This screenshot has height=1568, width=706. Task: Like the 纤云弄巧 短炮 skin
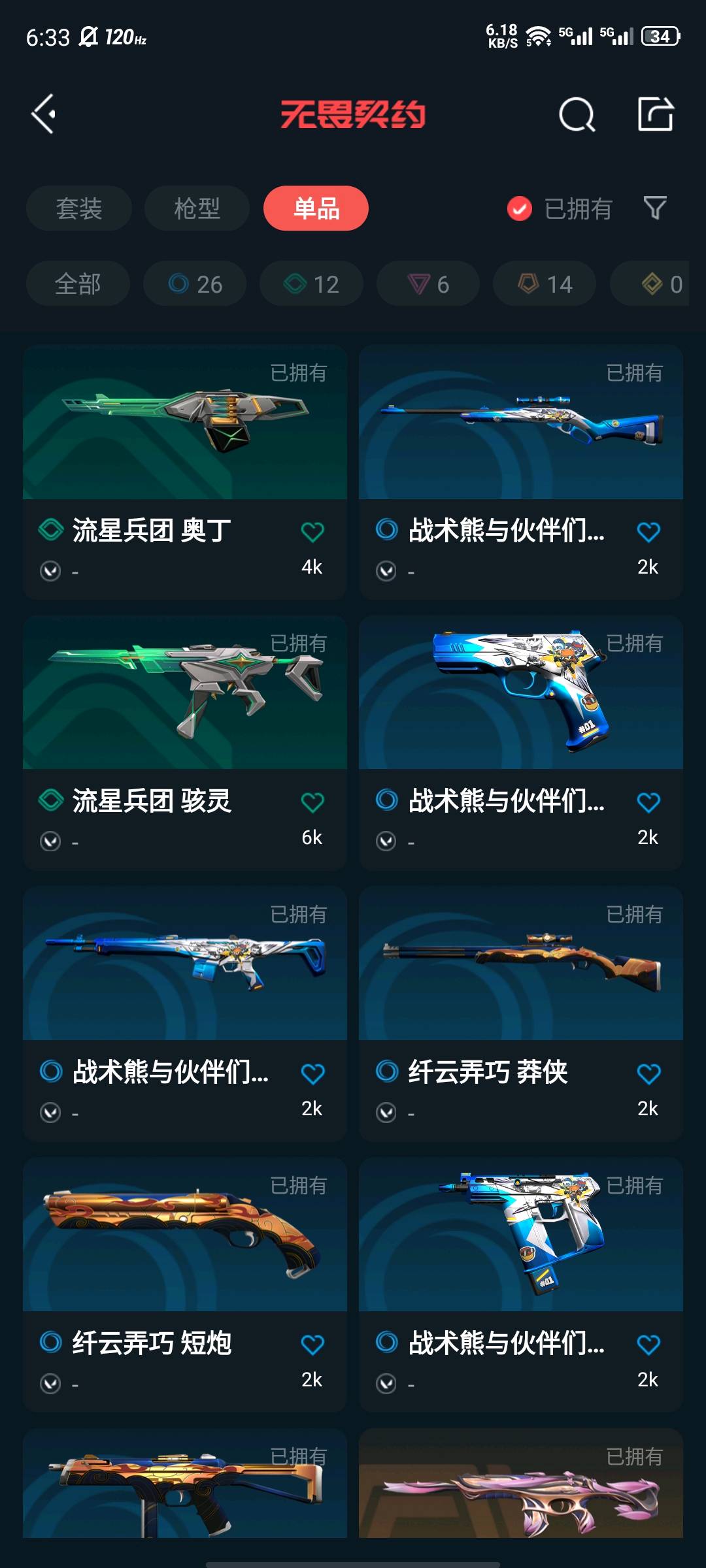(x=312, y=1345)
